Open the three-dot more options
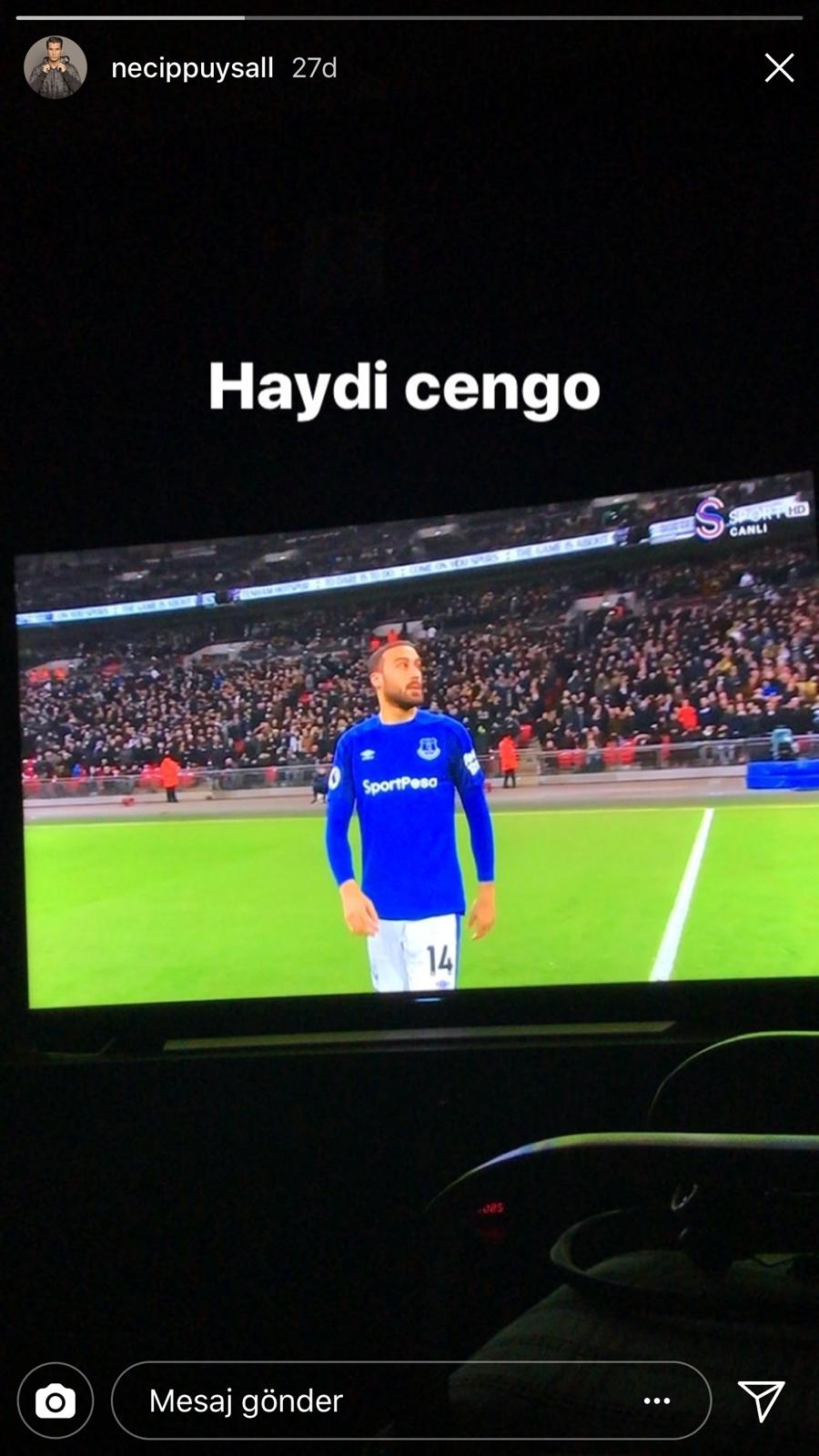 point(657,1401)
